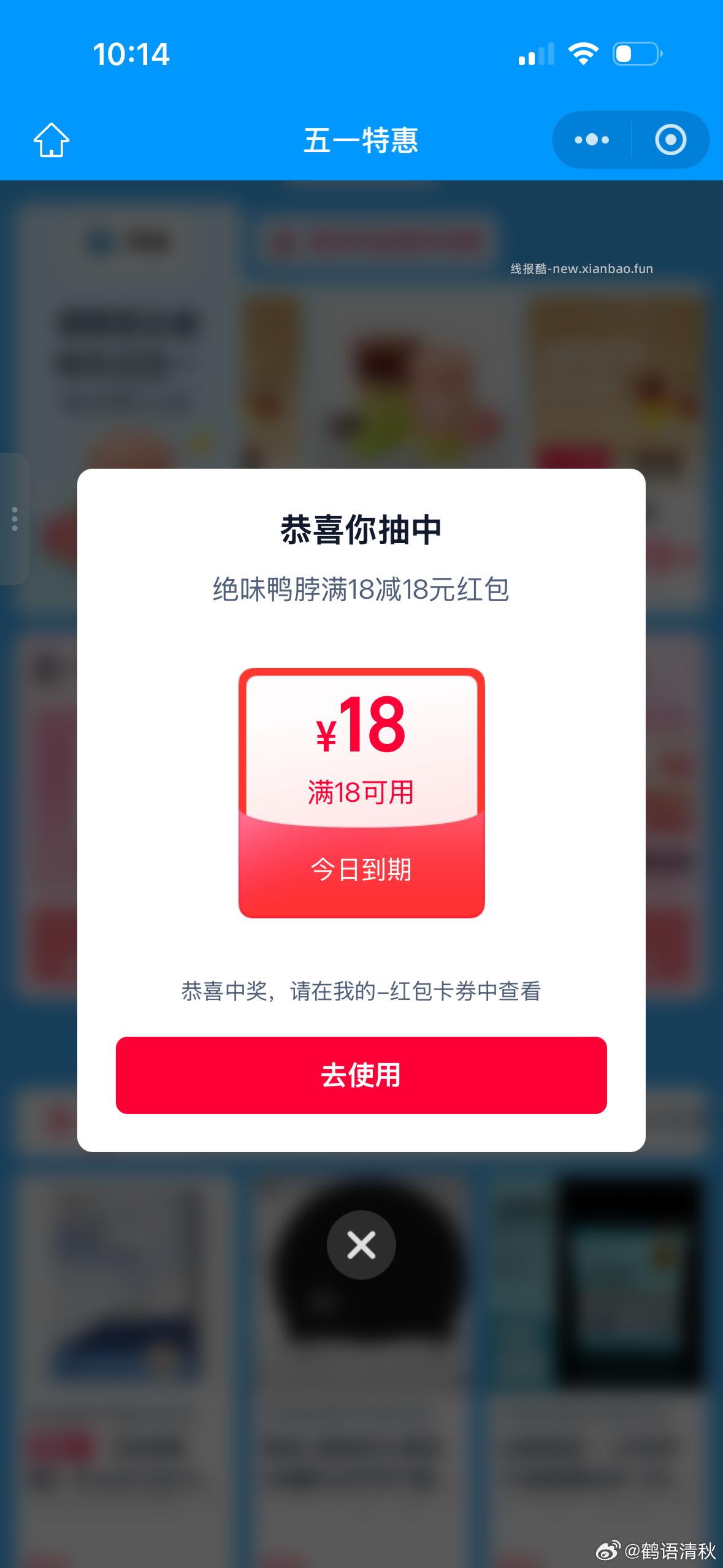Select the 五一特惠 page title
This screenshot has width=723, height=1568.
[x=361, y=140]
